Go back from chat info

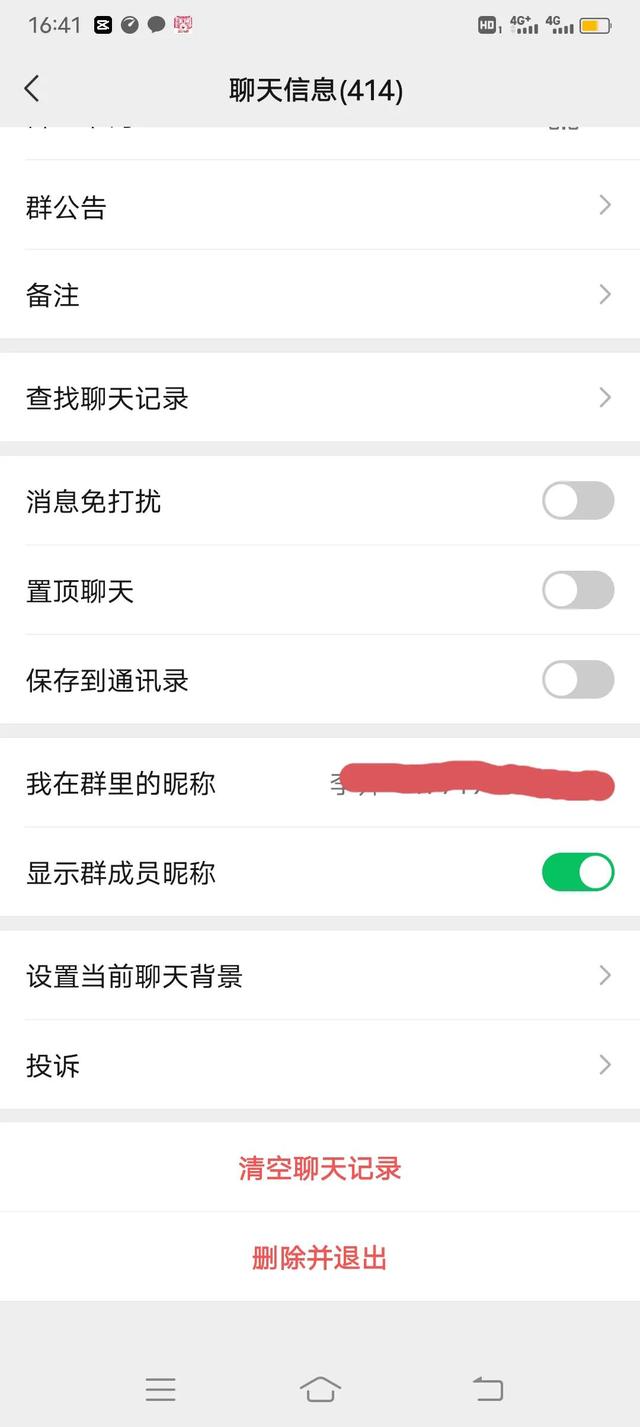[x=32, y=89]
